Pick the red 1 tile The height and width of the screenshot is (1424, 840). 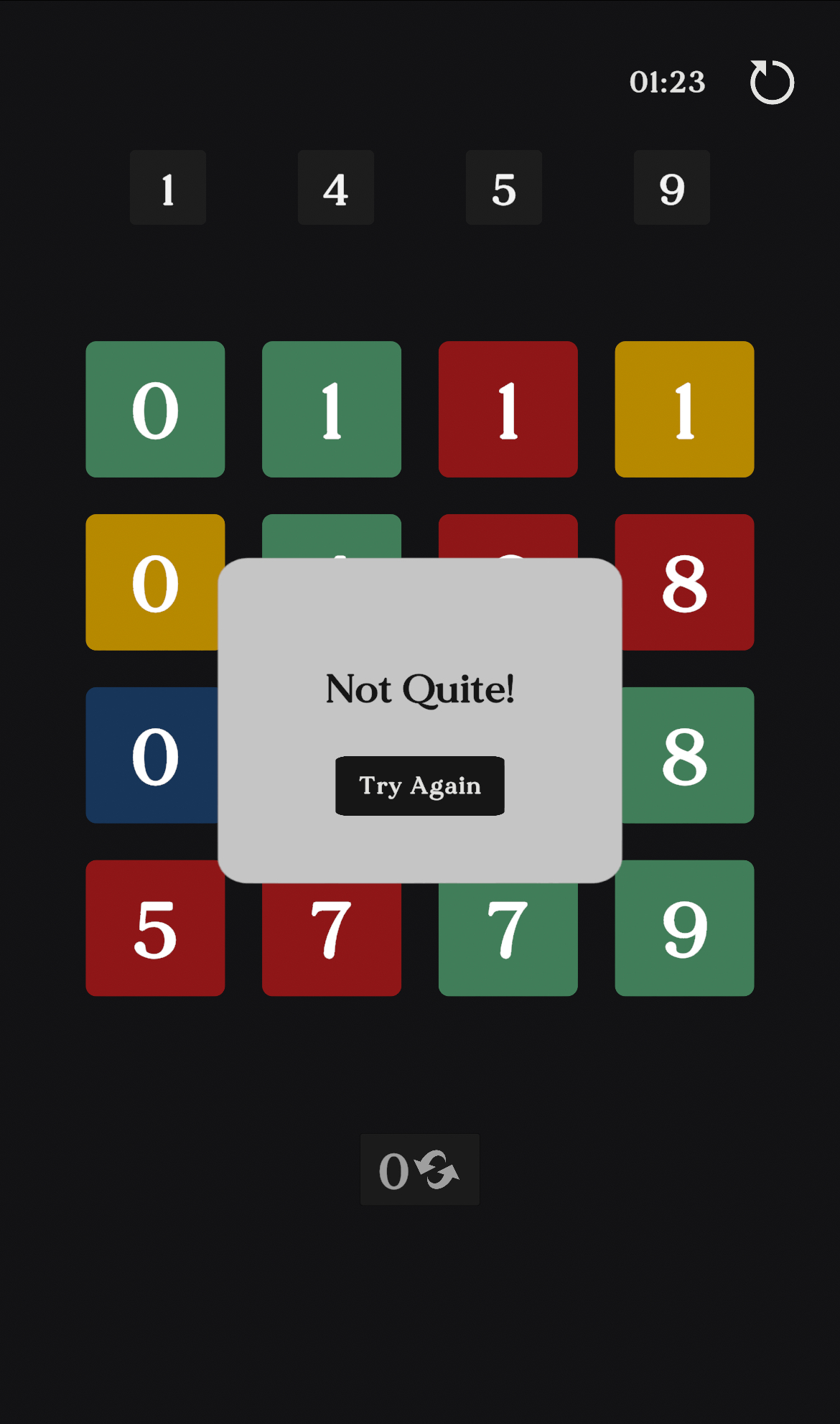[x=508, y=409]
